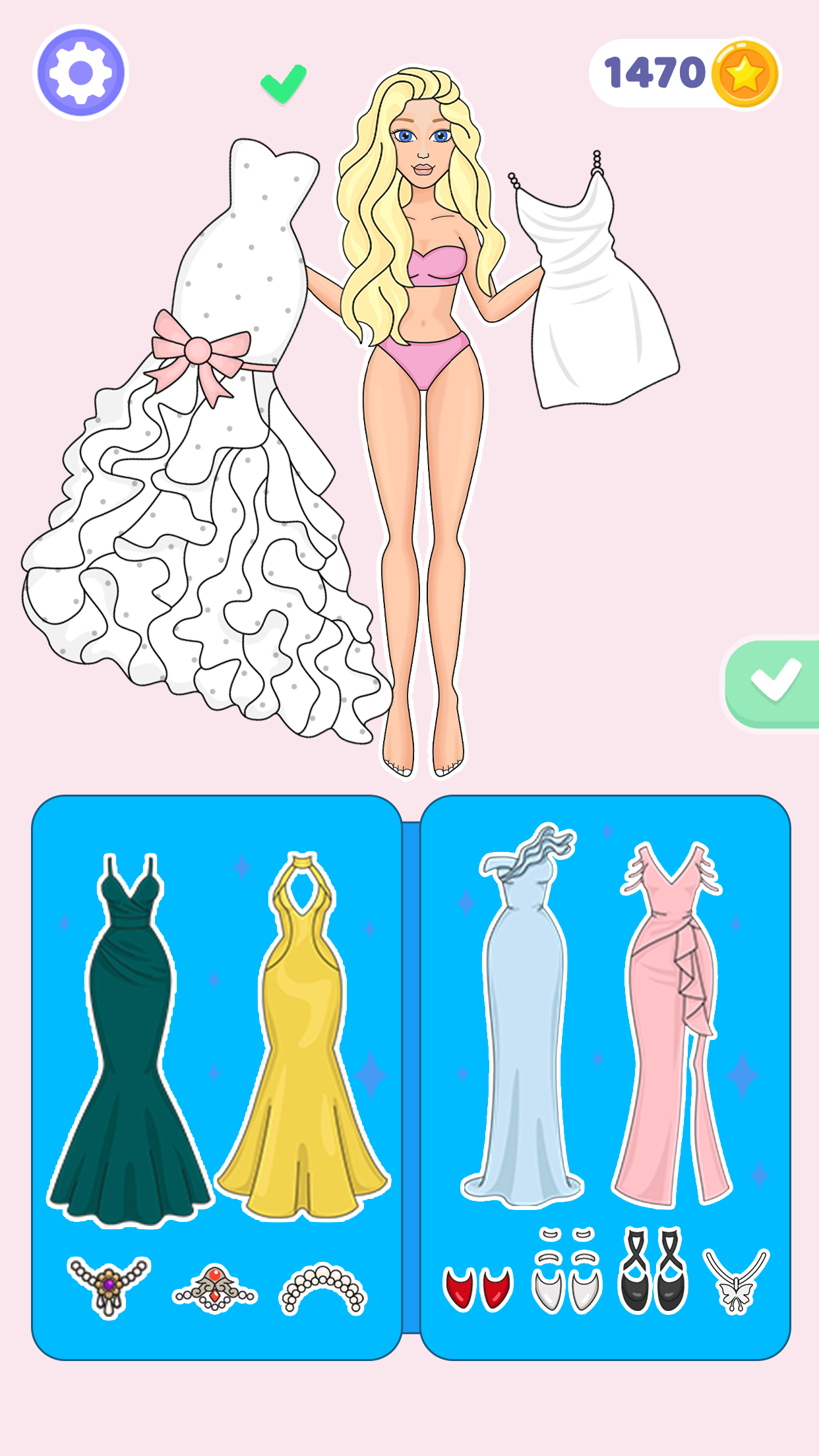Select the pearl arch headband
This screenshot has width=819, height=1456.
323,1289
